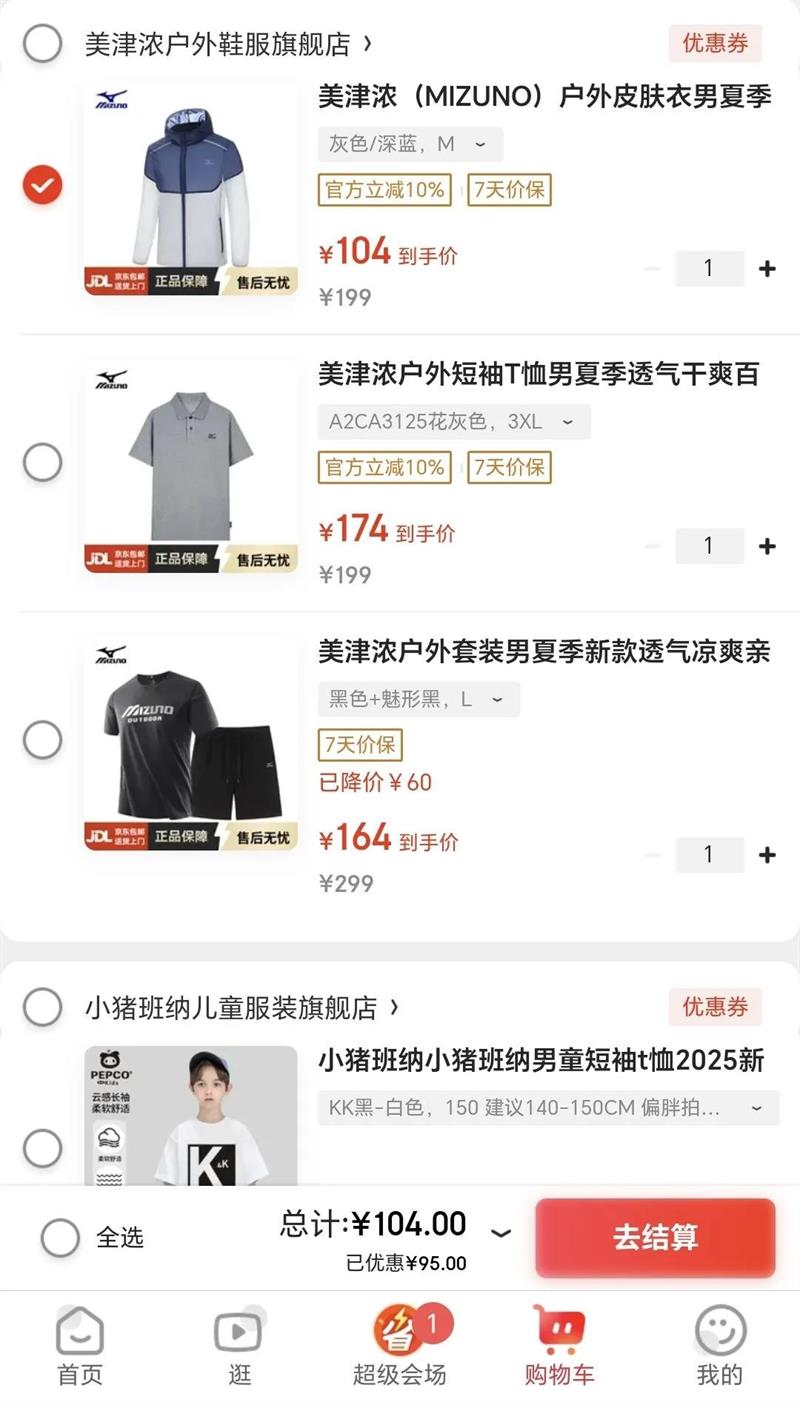Tap 去结算 to check out
800x1402 pixels.
point(655,1237)
